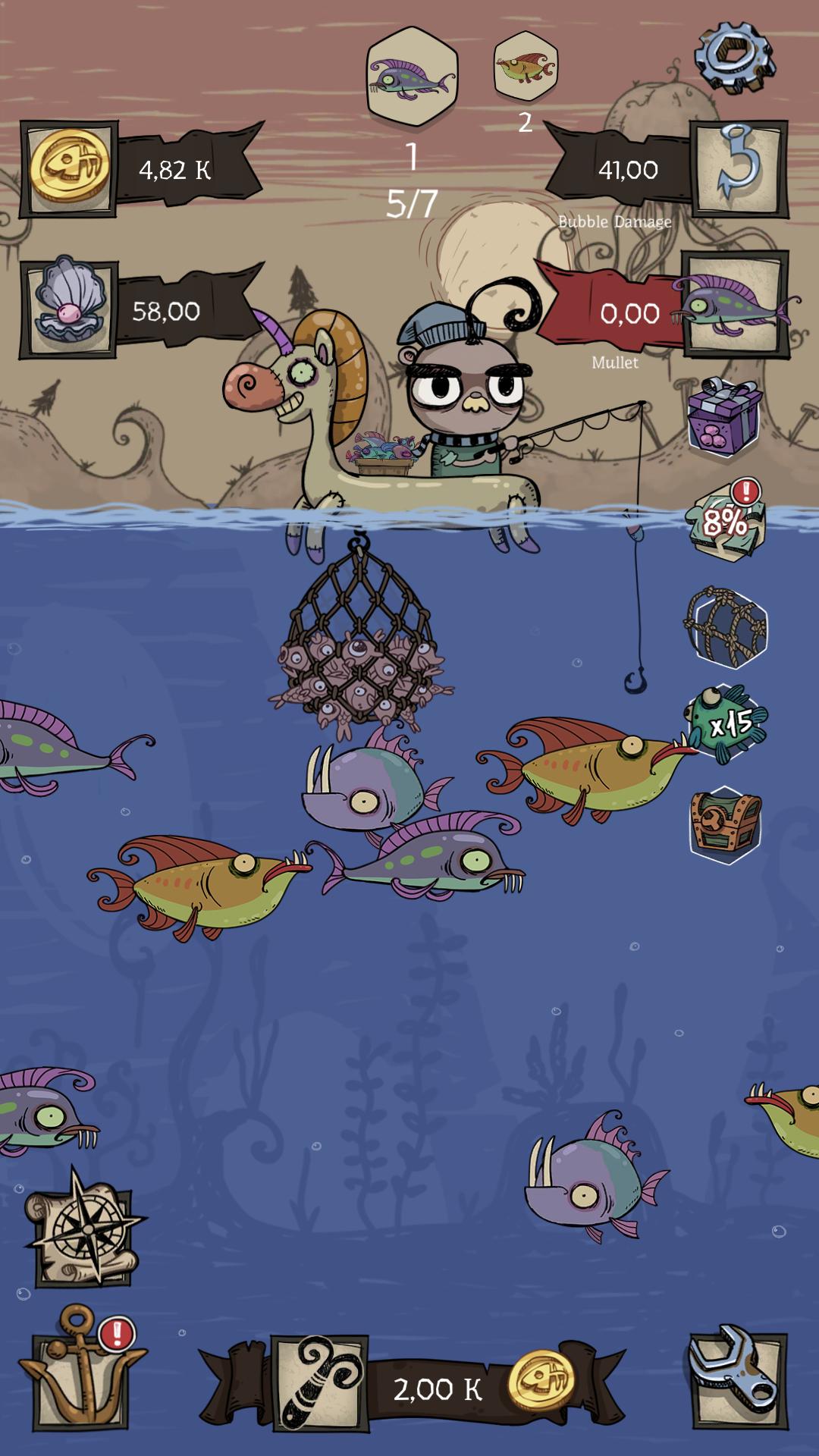This screenshot has width=819, height=1456.
Task: Select the purple fish hexagon at top
Action: (x=412, y=77)
